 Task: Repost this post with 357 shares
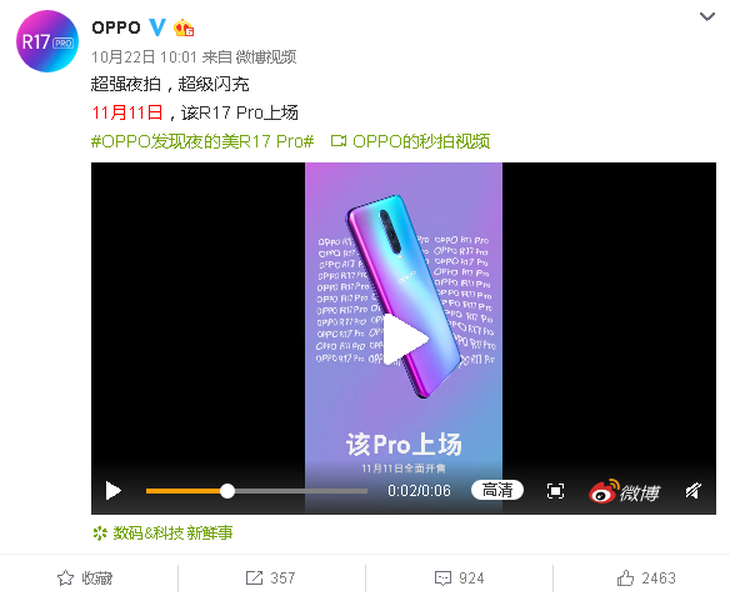click(271, 578)
